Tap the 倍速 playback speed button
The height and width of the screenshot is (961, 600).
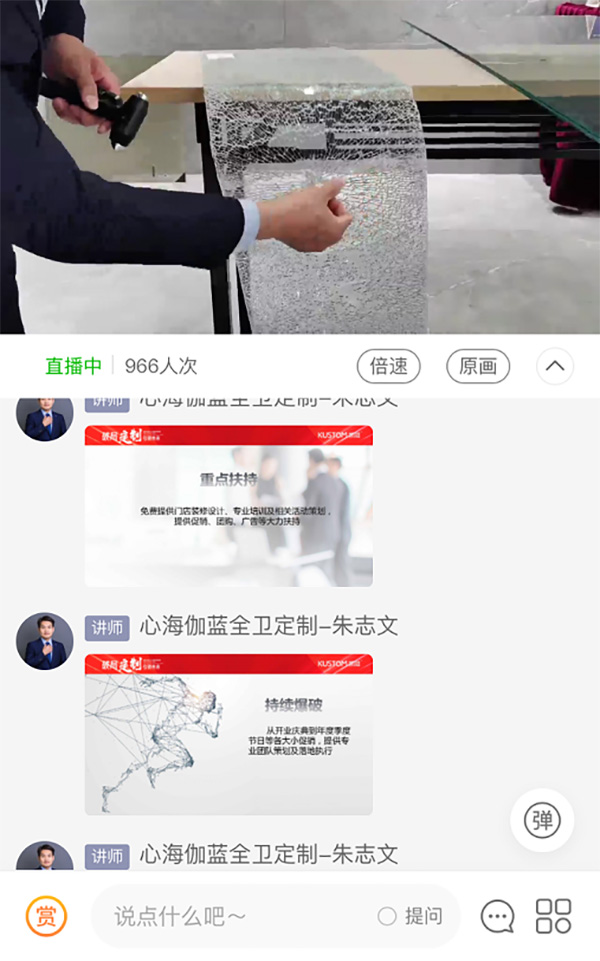click(388, 366)
